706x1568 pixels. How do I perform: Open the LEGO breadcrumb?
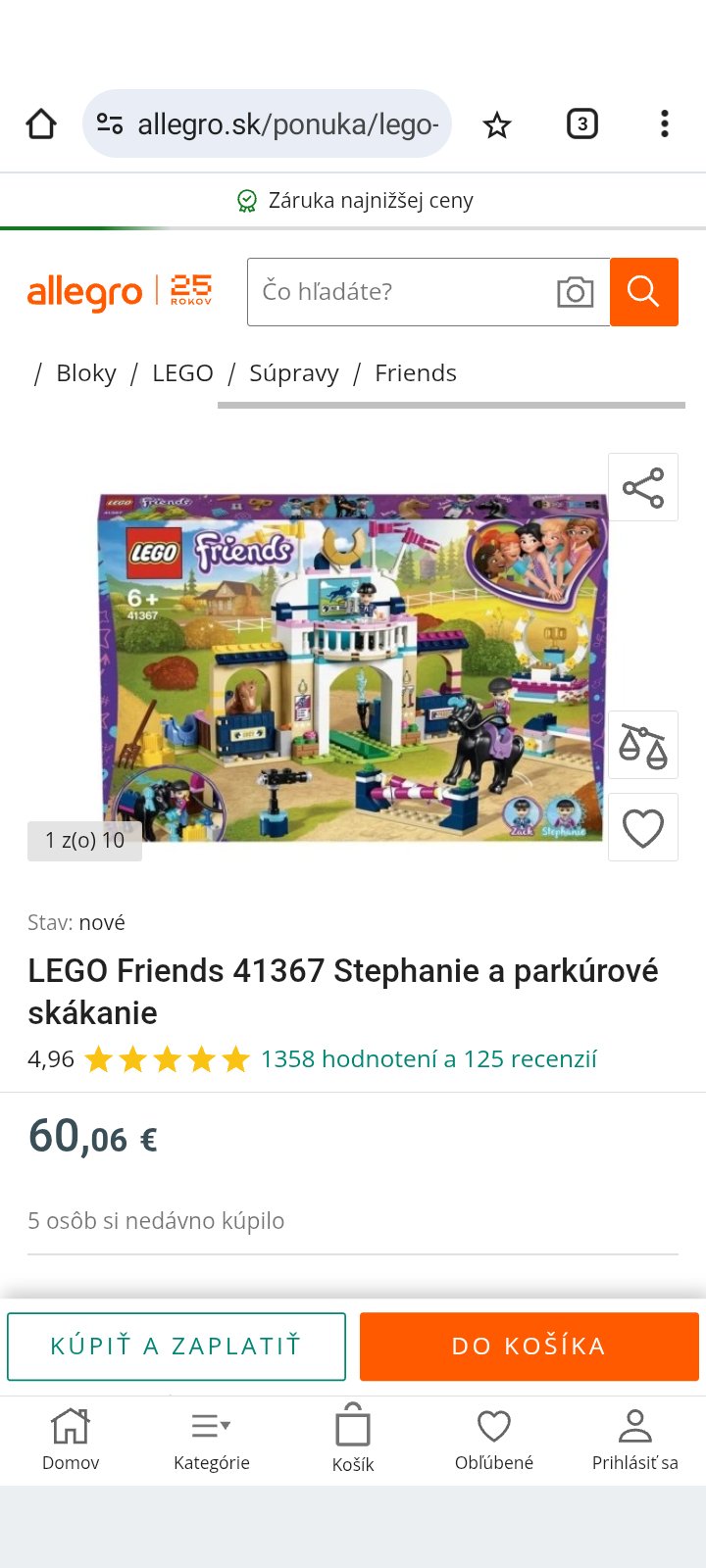(182, 373)
